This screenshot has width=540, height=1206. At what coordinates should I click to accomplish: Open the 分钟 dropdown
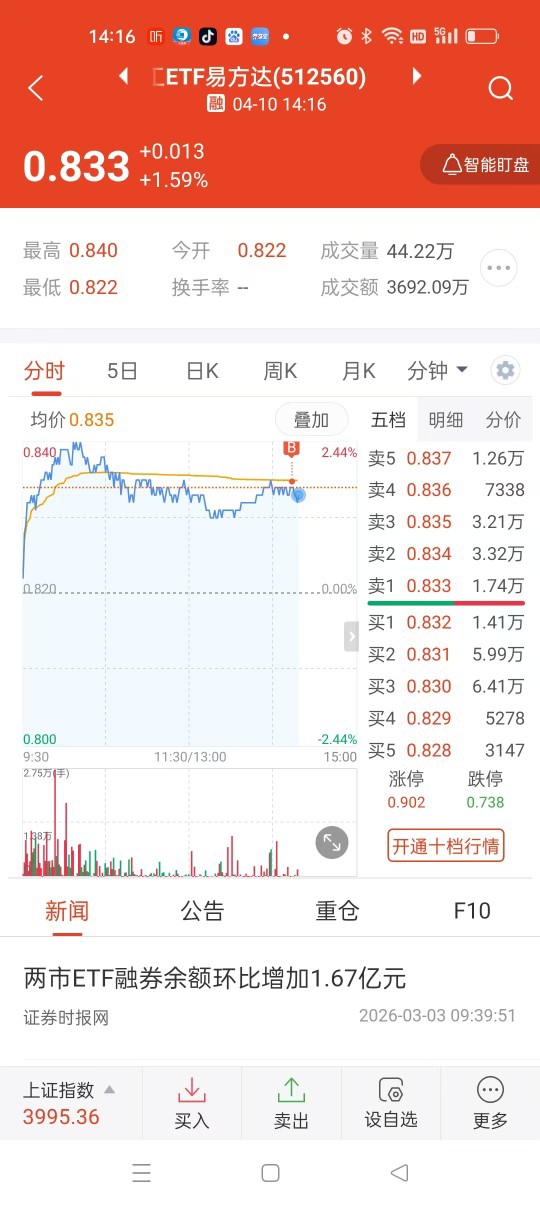(x=437, y=371)
